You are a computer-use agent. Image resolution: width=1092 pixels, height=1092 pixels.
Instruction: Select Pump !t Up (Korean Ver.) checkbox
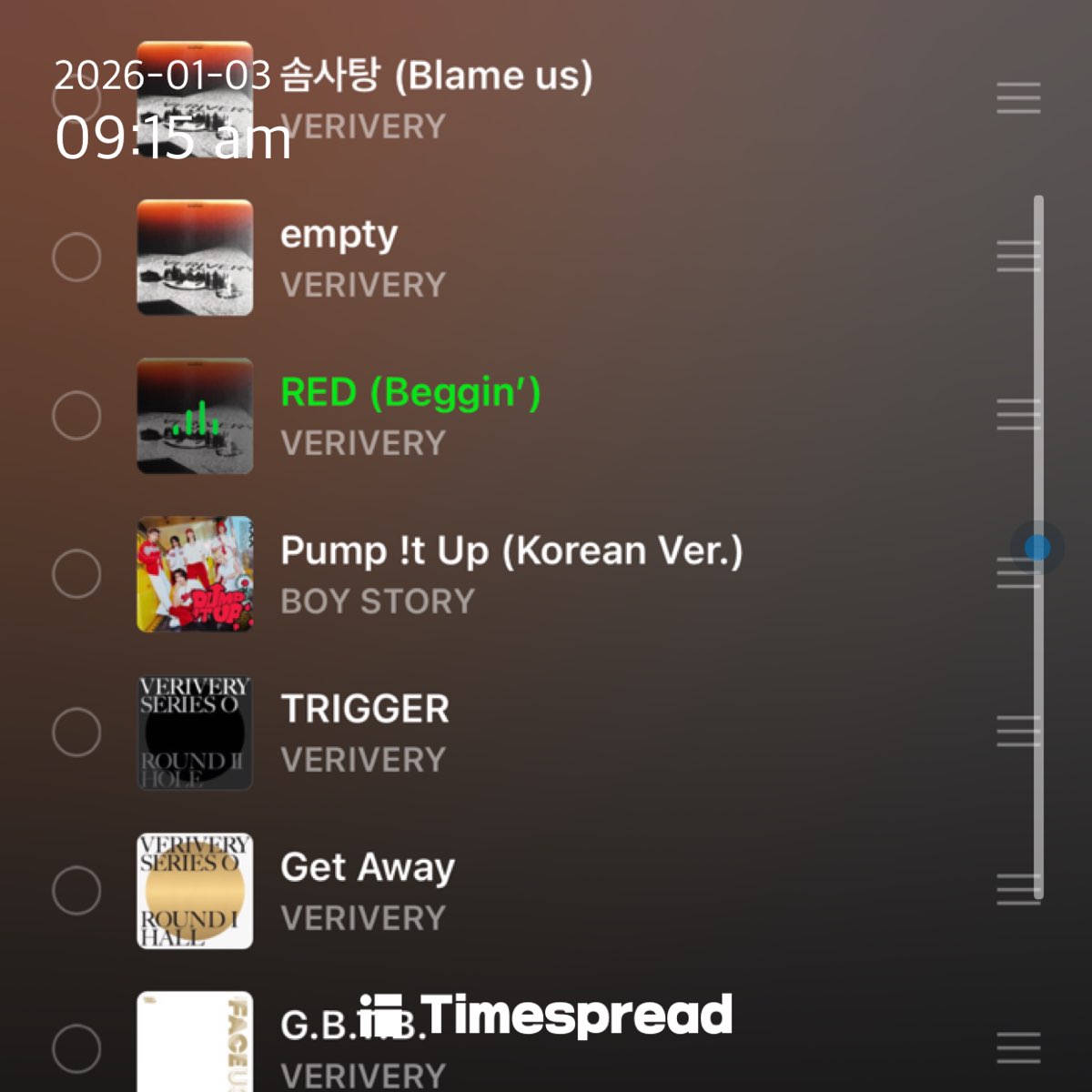[77, 574]
